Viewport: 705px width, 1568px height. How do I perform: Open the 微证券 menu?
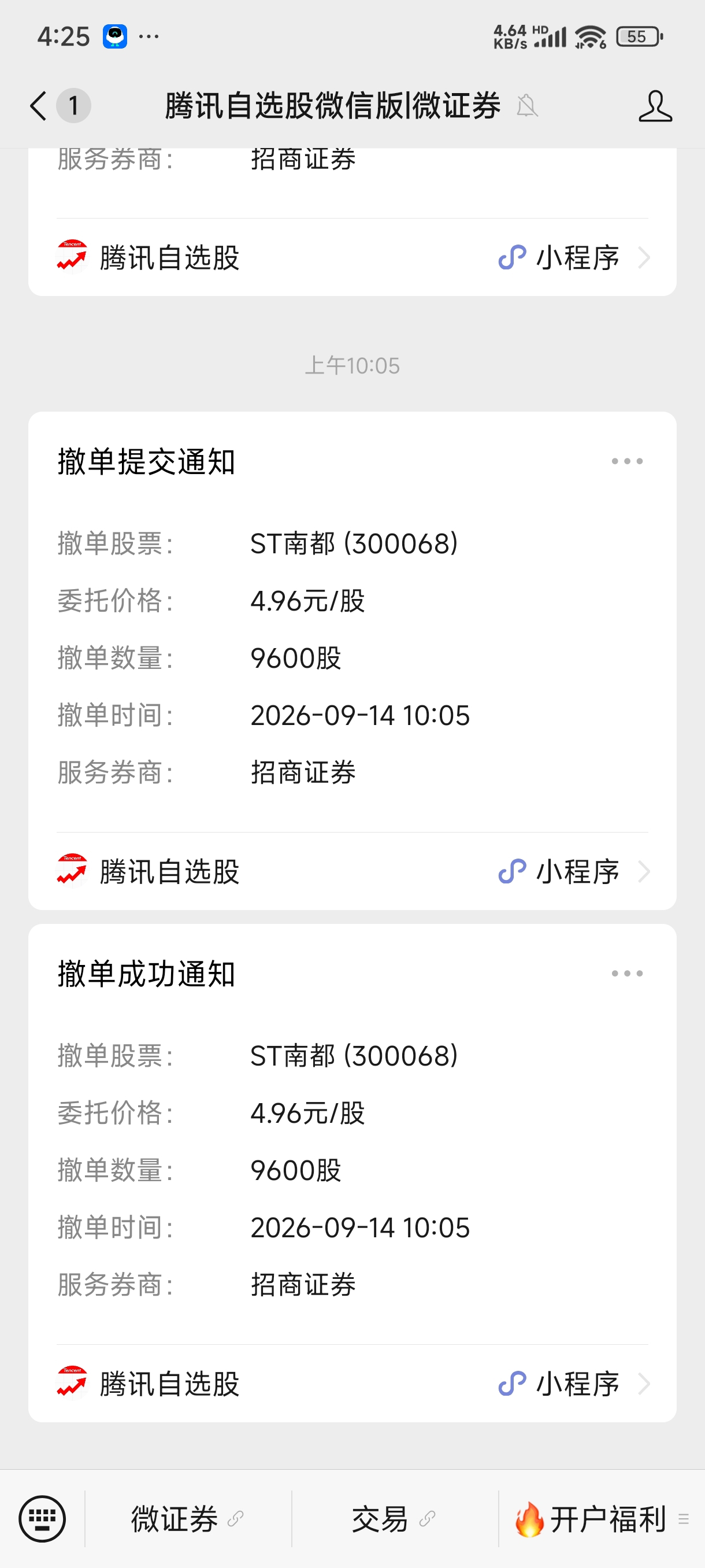tap(188, 1519)
